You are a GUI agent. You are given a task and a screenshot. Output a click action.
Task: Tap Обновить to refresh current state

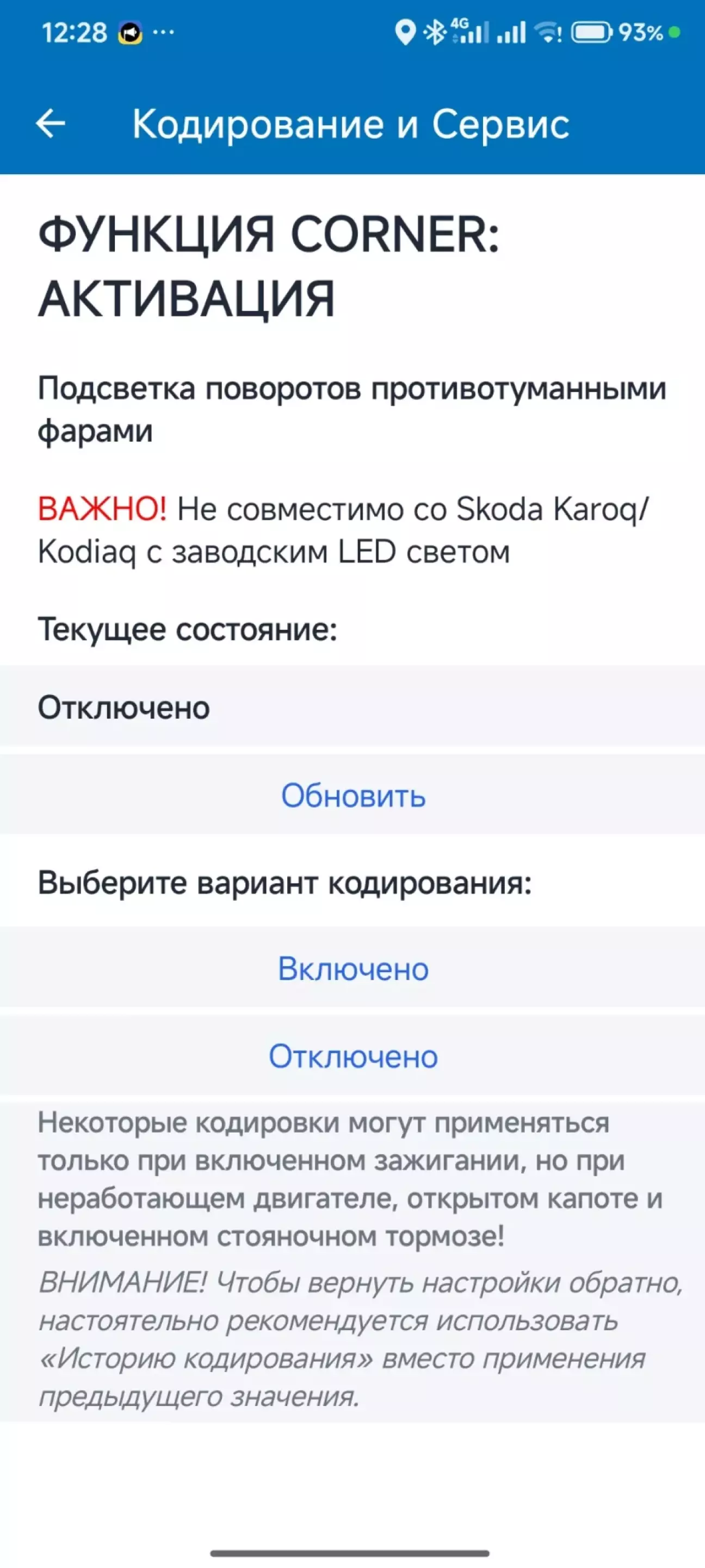tap(353, 795)
